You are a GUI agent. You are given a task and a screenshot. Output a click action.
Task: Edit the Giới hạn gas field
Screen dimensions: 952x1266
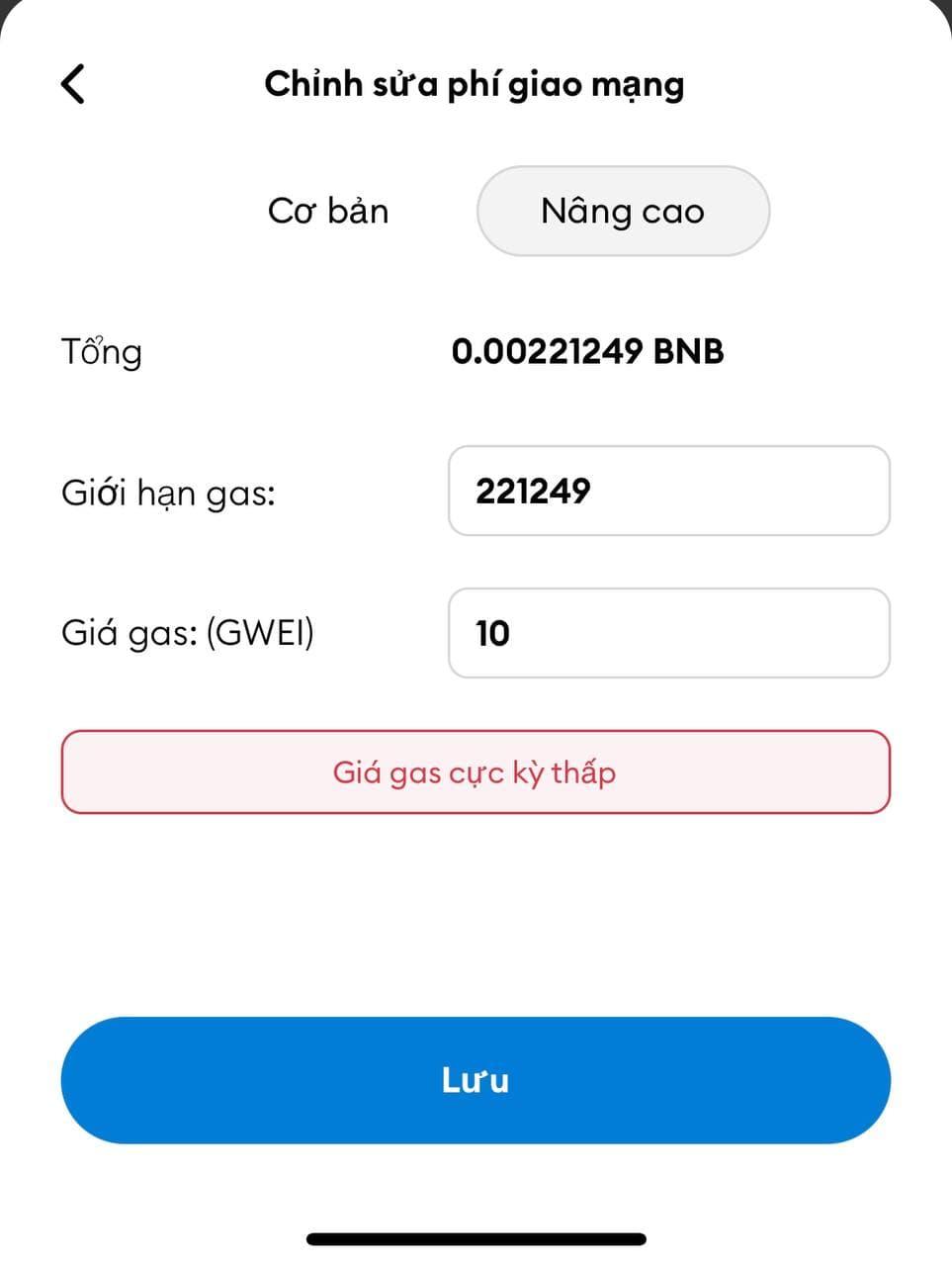click(x=668, y=491)
